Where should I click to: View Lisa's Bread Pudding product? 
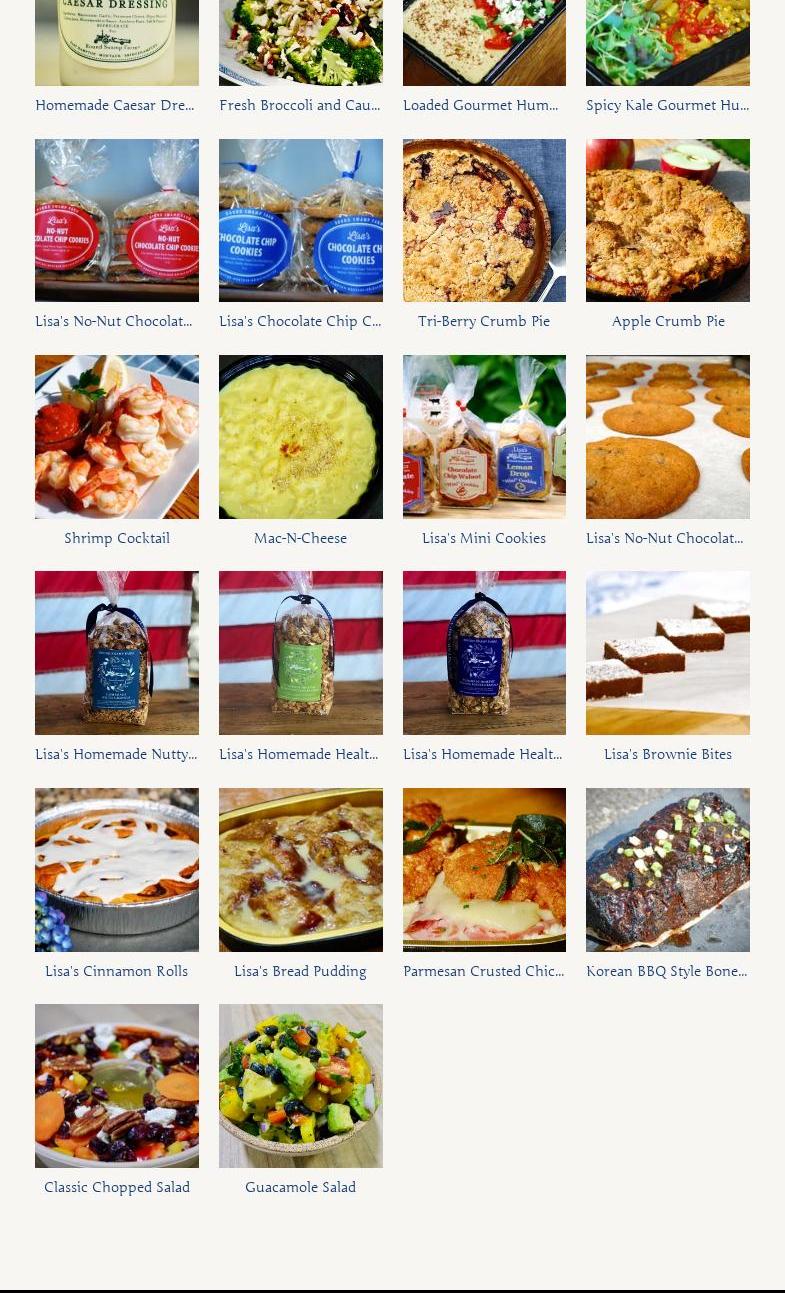tap(300, 870)
